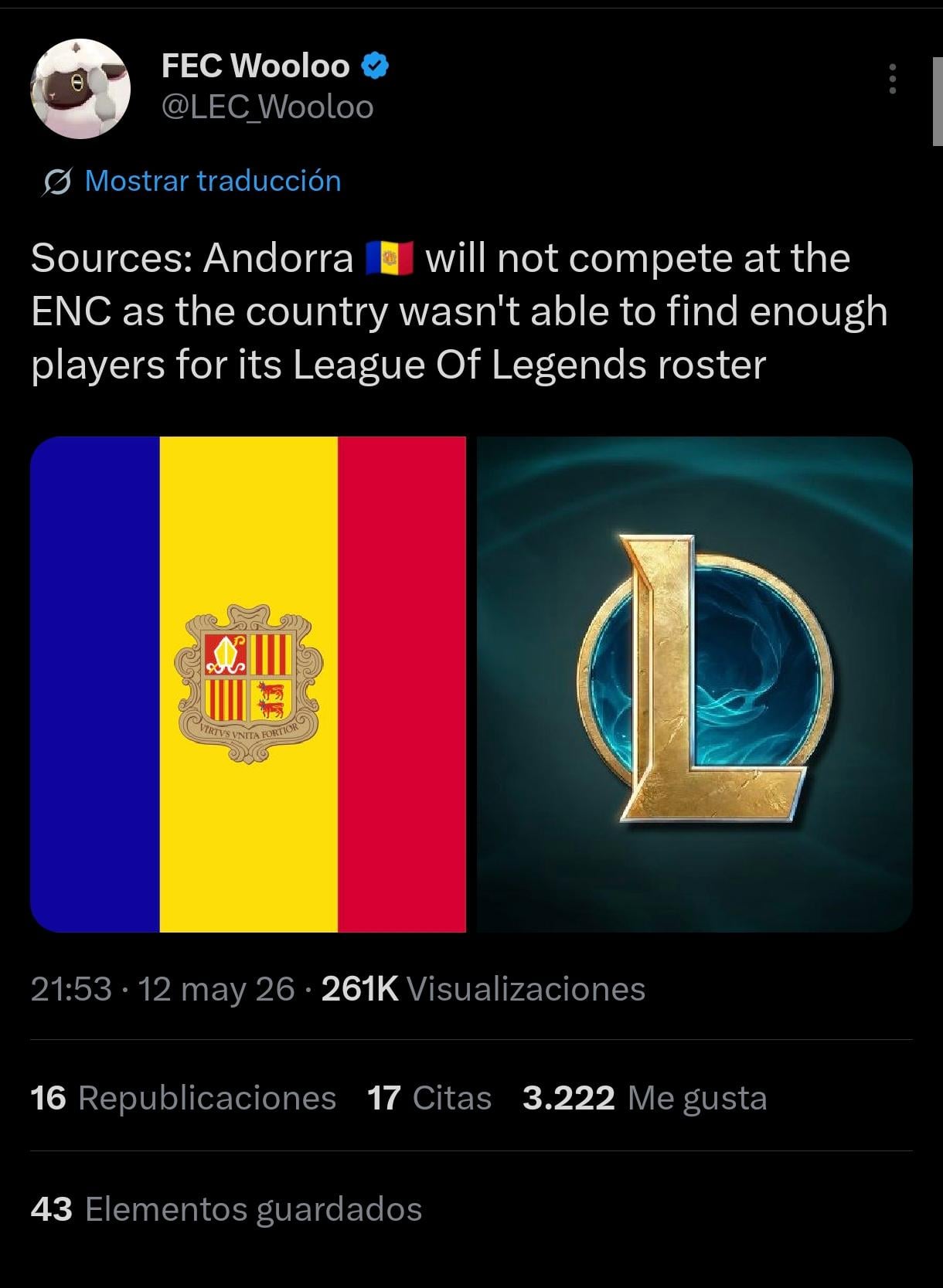View the 16 Republicaciones list
The width and height of the screenshot is (943, 1288).
pyautogui.click(x=183, y=1097)
